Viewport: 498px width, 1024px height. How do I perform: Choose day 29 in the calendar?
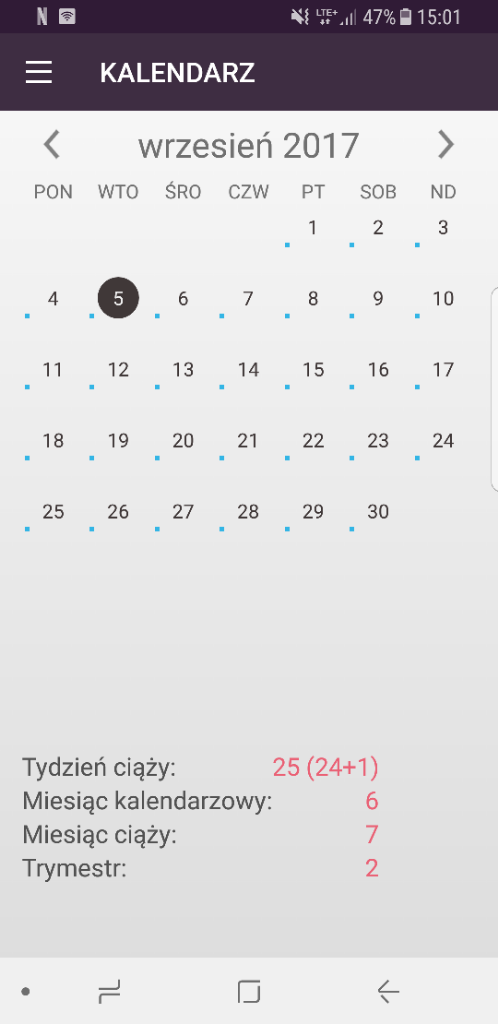tap(313, 512)
